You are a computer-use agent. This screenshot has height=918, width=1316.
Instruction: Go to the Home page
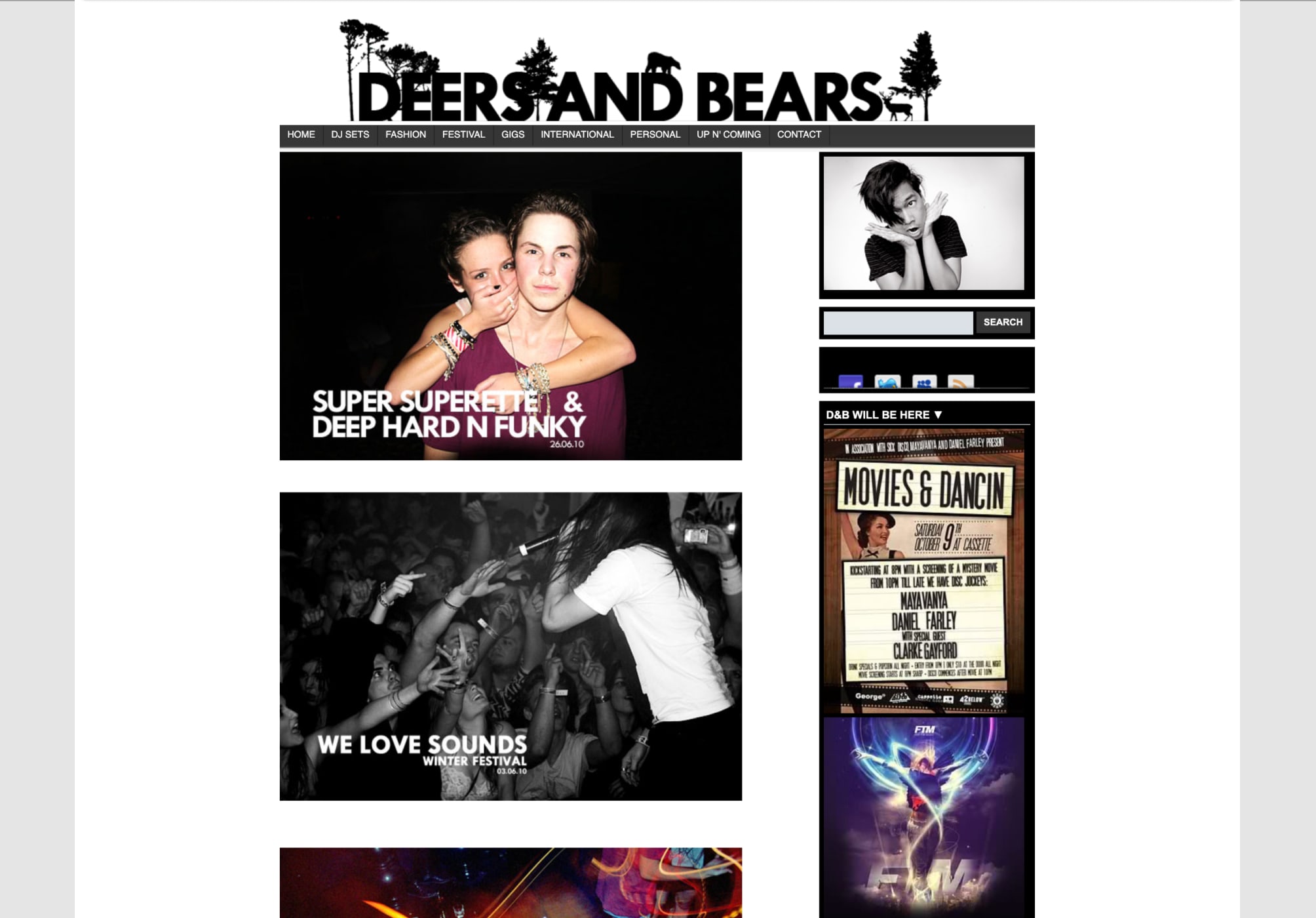pyautogui.click(x=301, y=134)
